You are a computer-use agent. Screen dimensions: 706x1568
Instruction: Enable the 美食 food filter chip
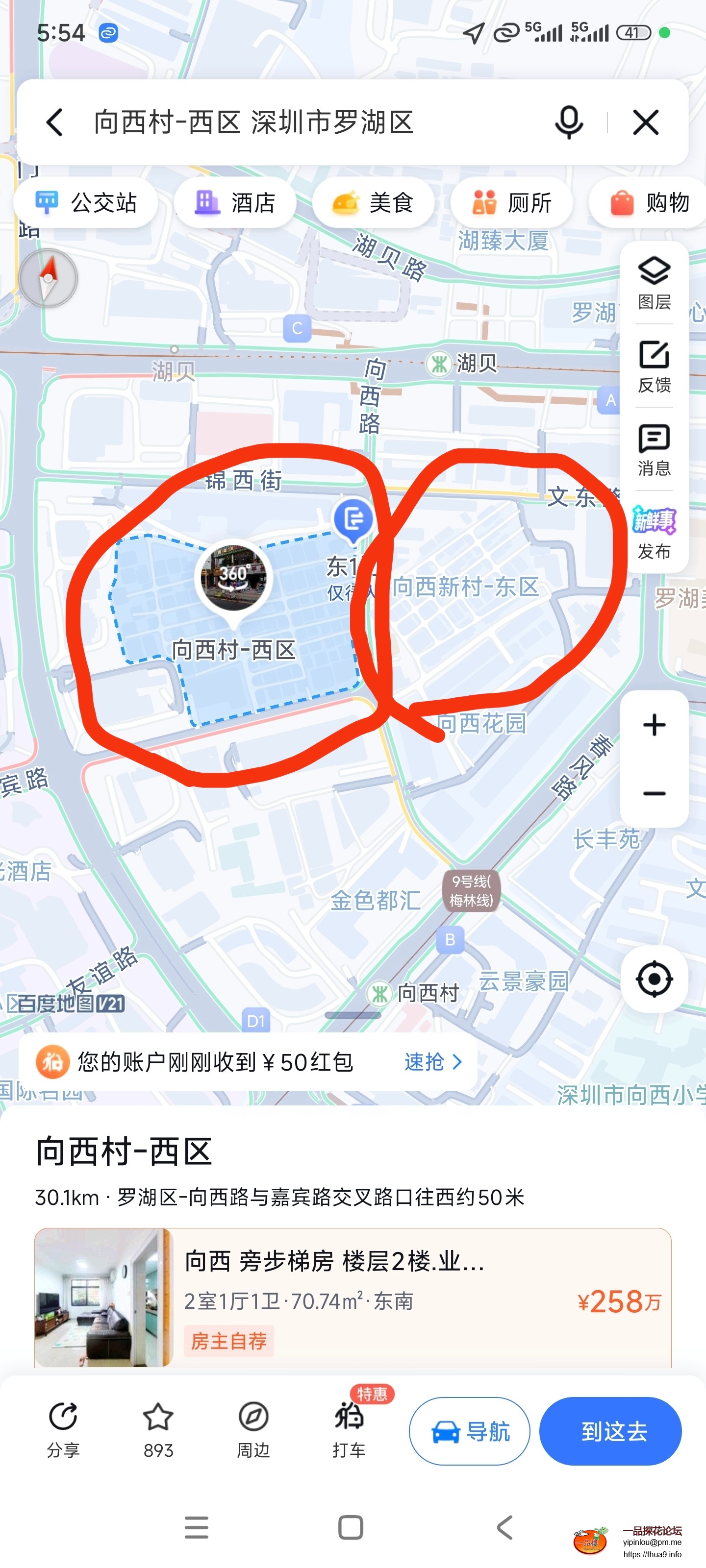point(374,202)
